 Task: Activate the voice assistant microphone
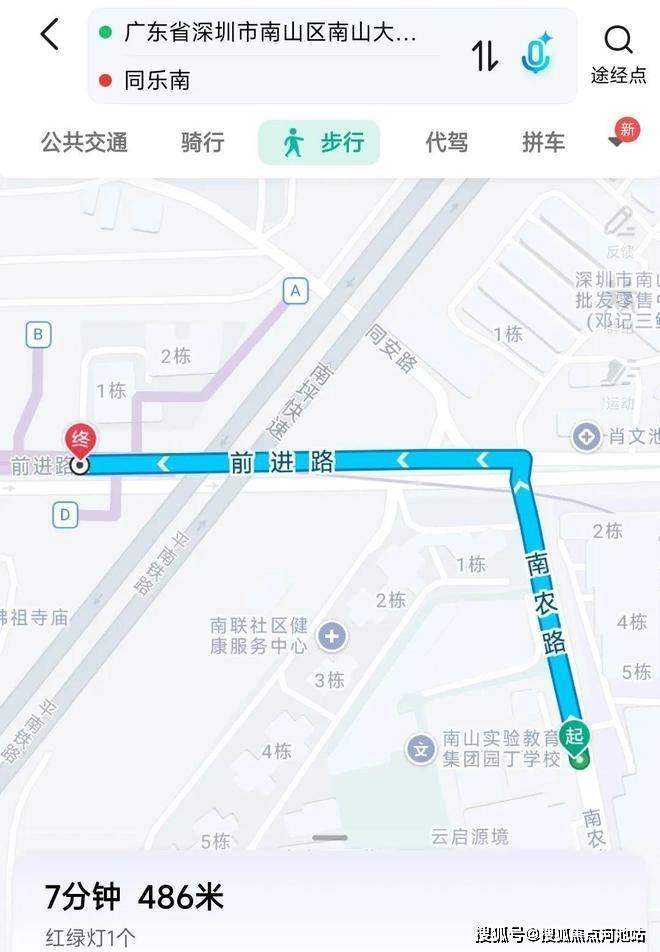click(x=536, y=52)
